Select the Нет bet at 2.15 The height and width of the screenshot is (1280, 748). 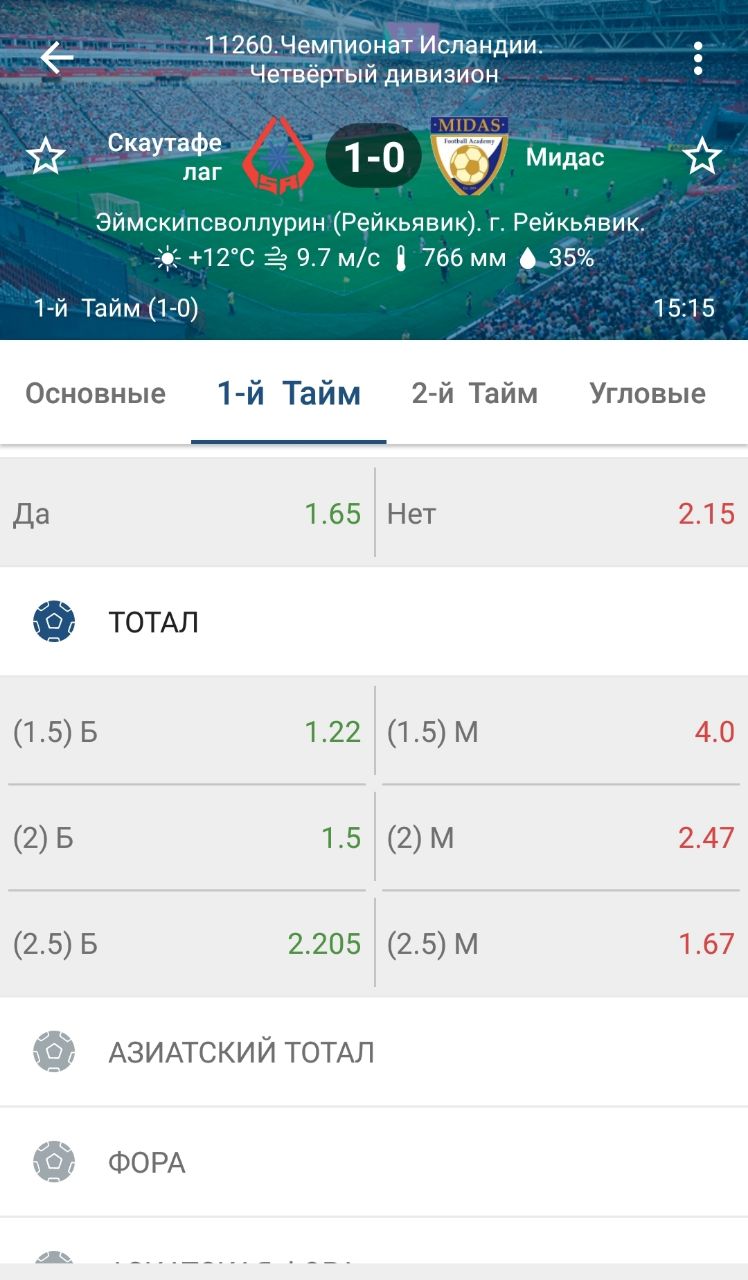[562, 514]
